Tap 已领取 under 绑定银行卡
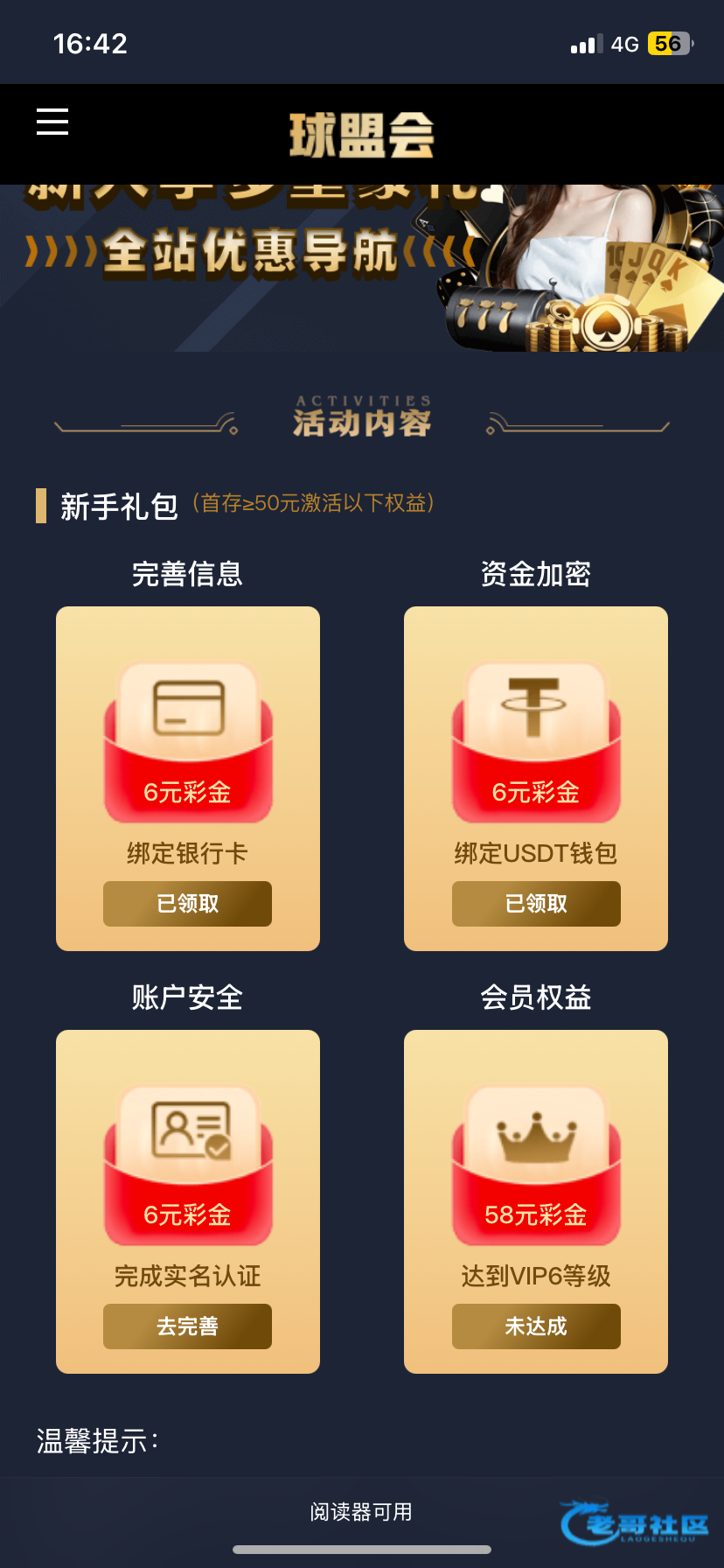 (x=187, y=904)
